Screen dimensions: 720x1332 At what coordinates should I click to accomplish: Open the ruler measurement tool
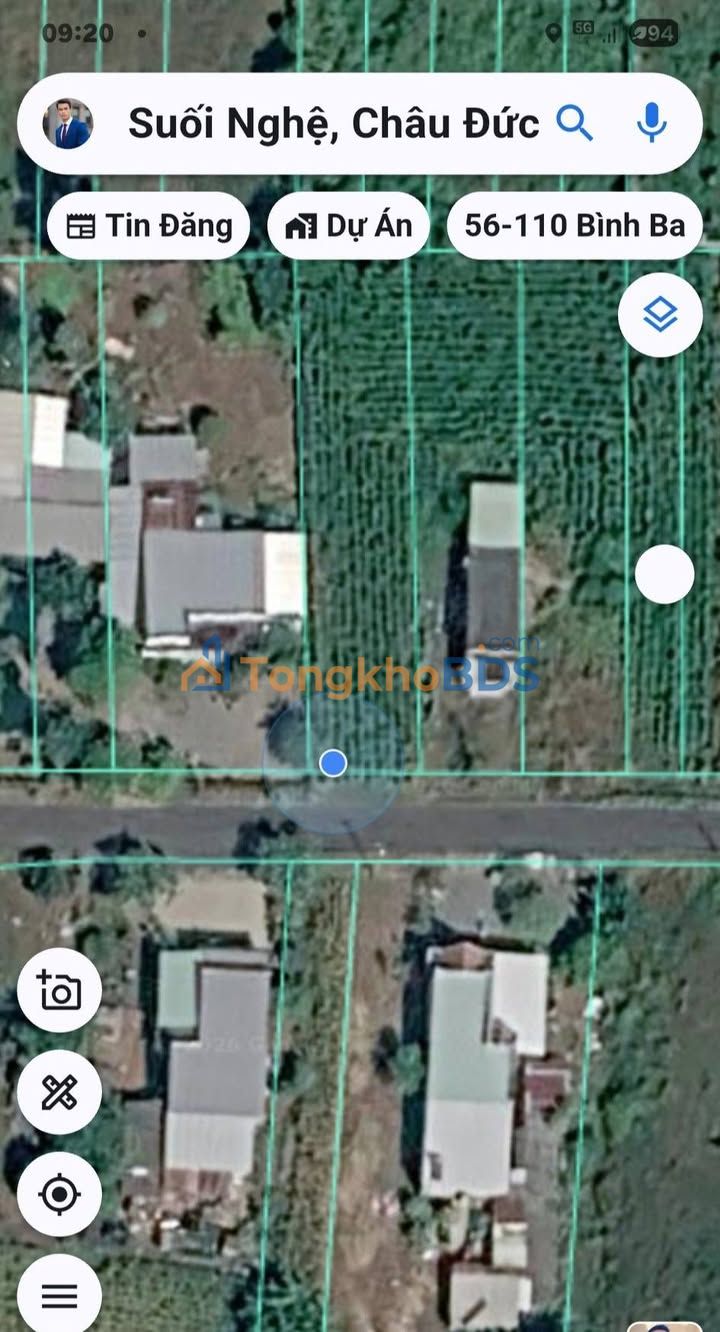[59, 1092]
